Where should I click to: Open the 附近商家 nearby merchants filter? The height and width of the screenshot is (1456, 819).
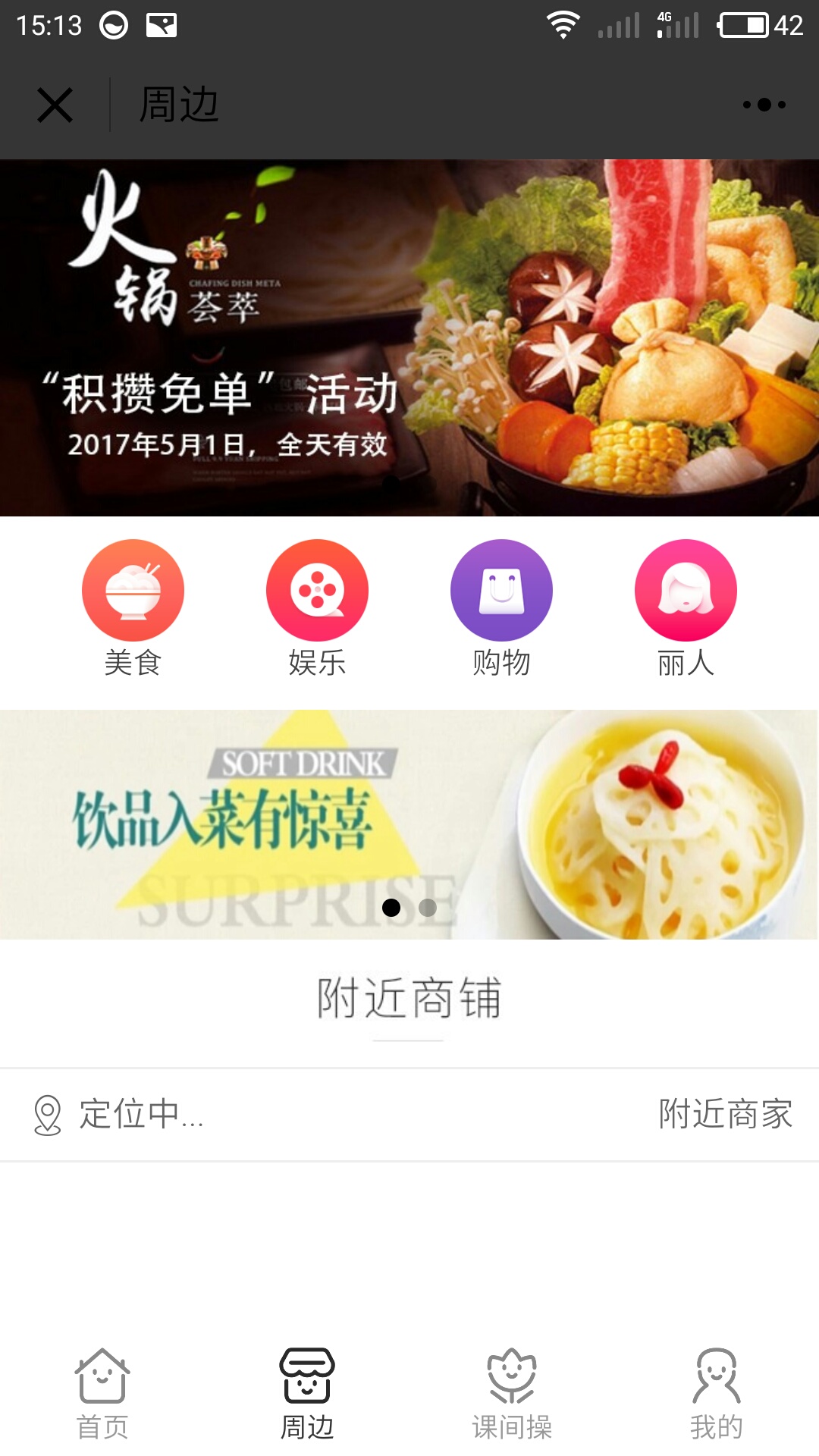click(x=725, y=1114)
